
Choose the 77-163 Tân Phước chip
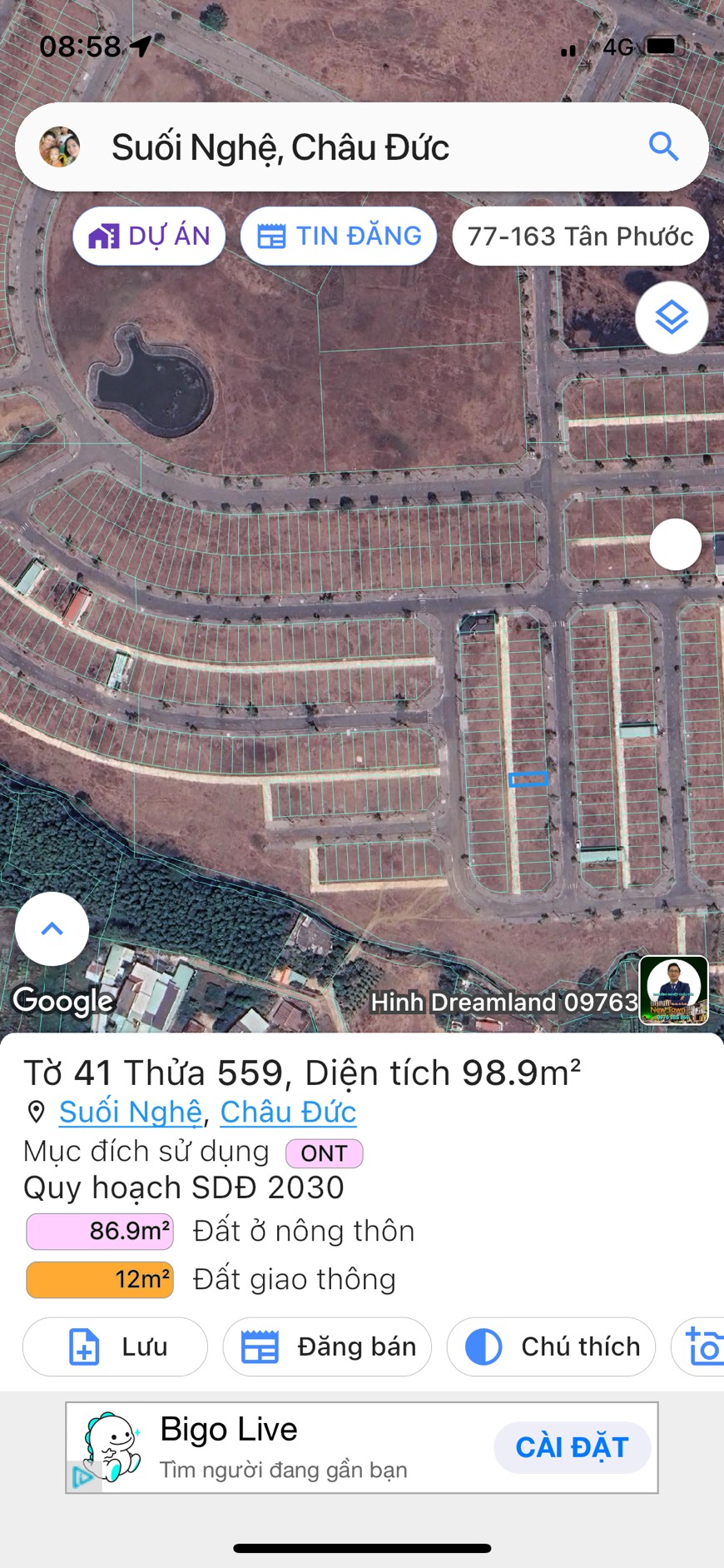(x=580, y=236)
